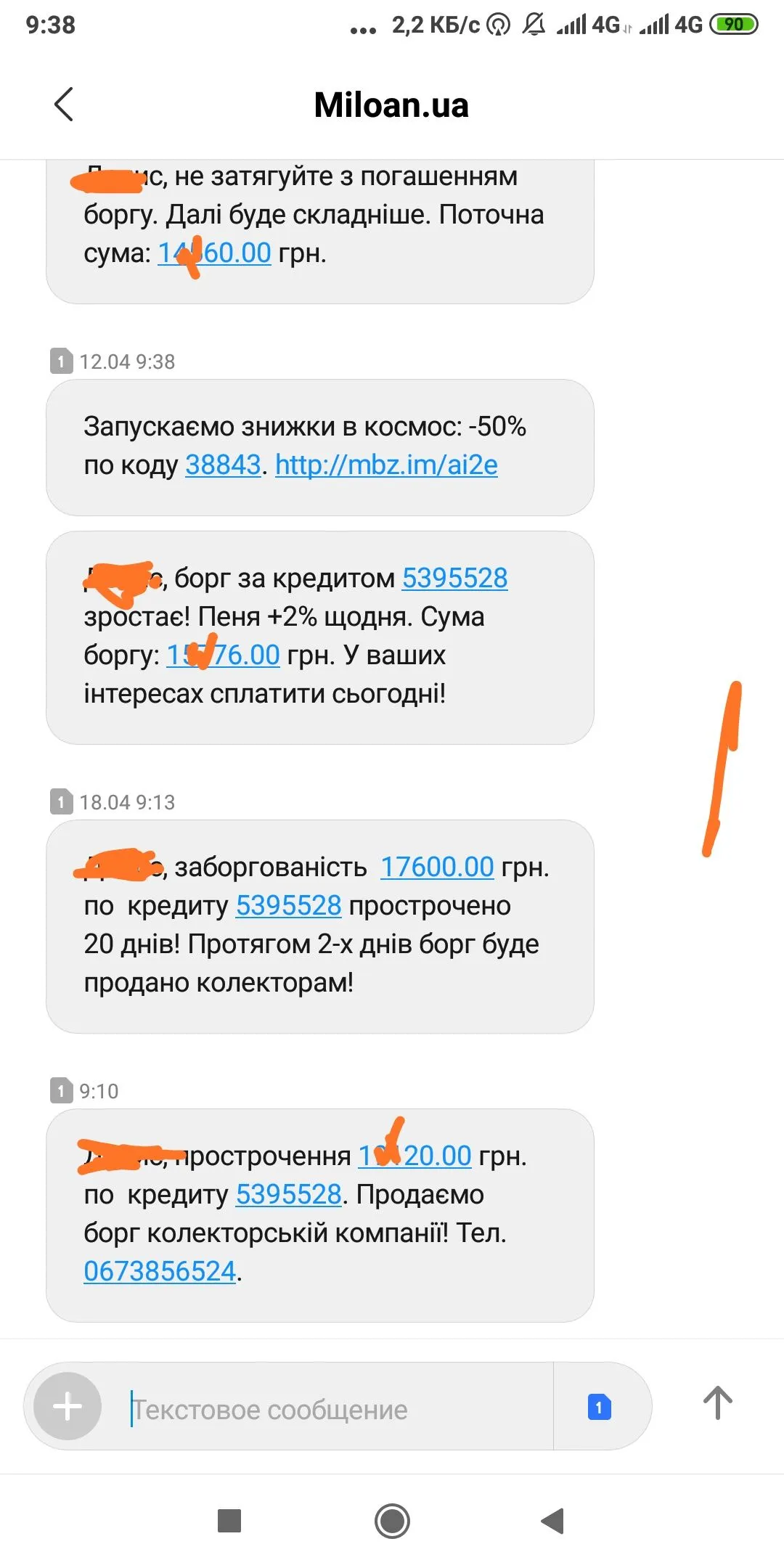Tap system home button
Screen dimensions: 784x1568
[x=392, y=1521]
